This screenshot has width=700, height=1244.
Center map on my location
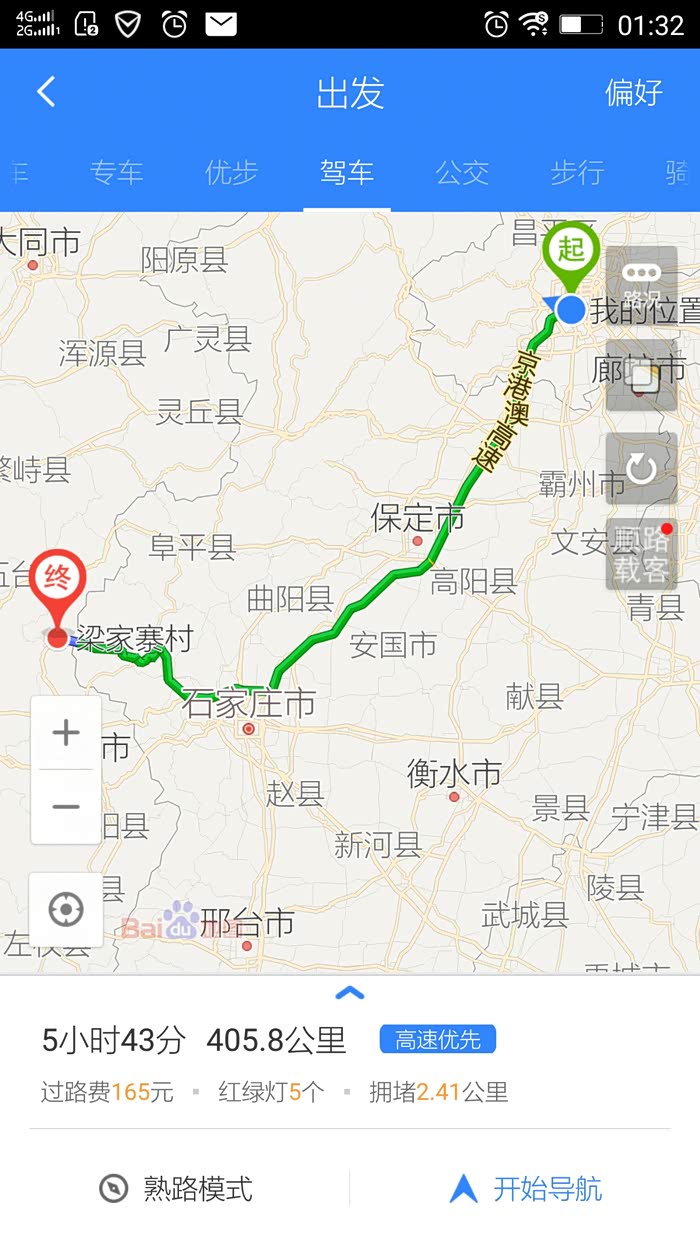(x=66, y=910)
